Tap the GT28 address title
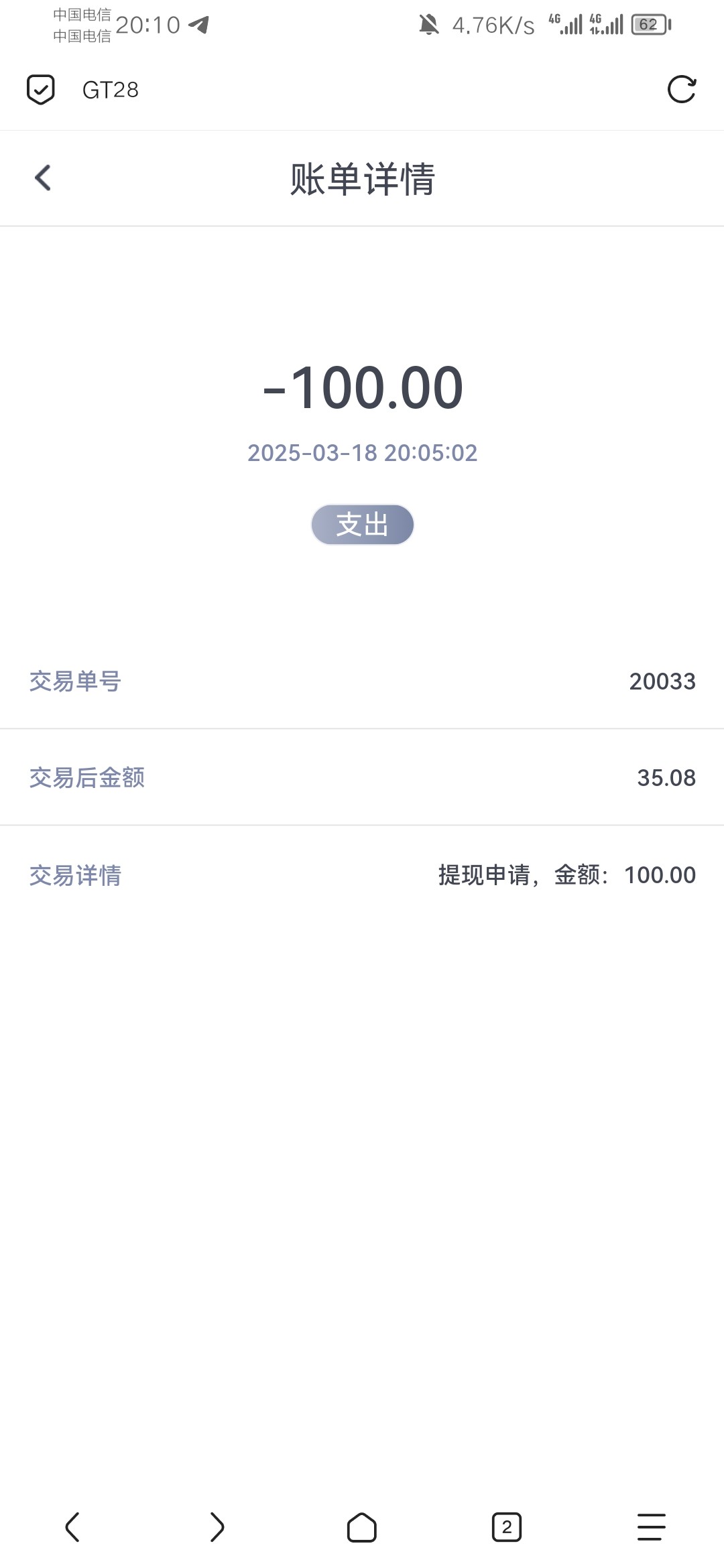This screenshot has height=1568, width=724. (111, 90)
